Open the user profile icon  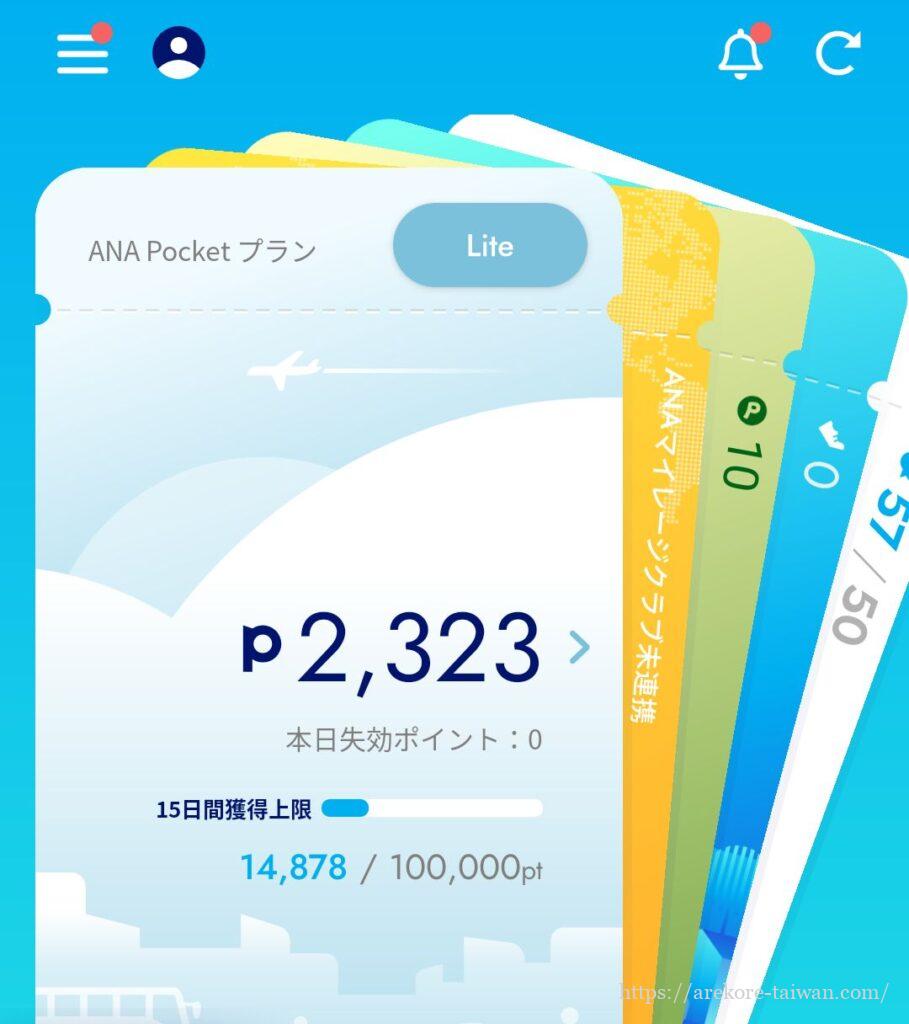coord(178,52)
